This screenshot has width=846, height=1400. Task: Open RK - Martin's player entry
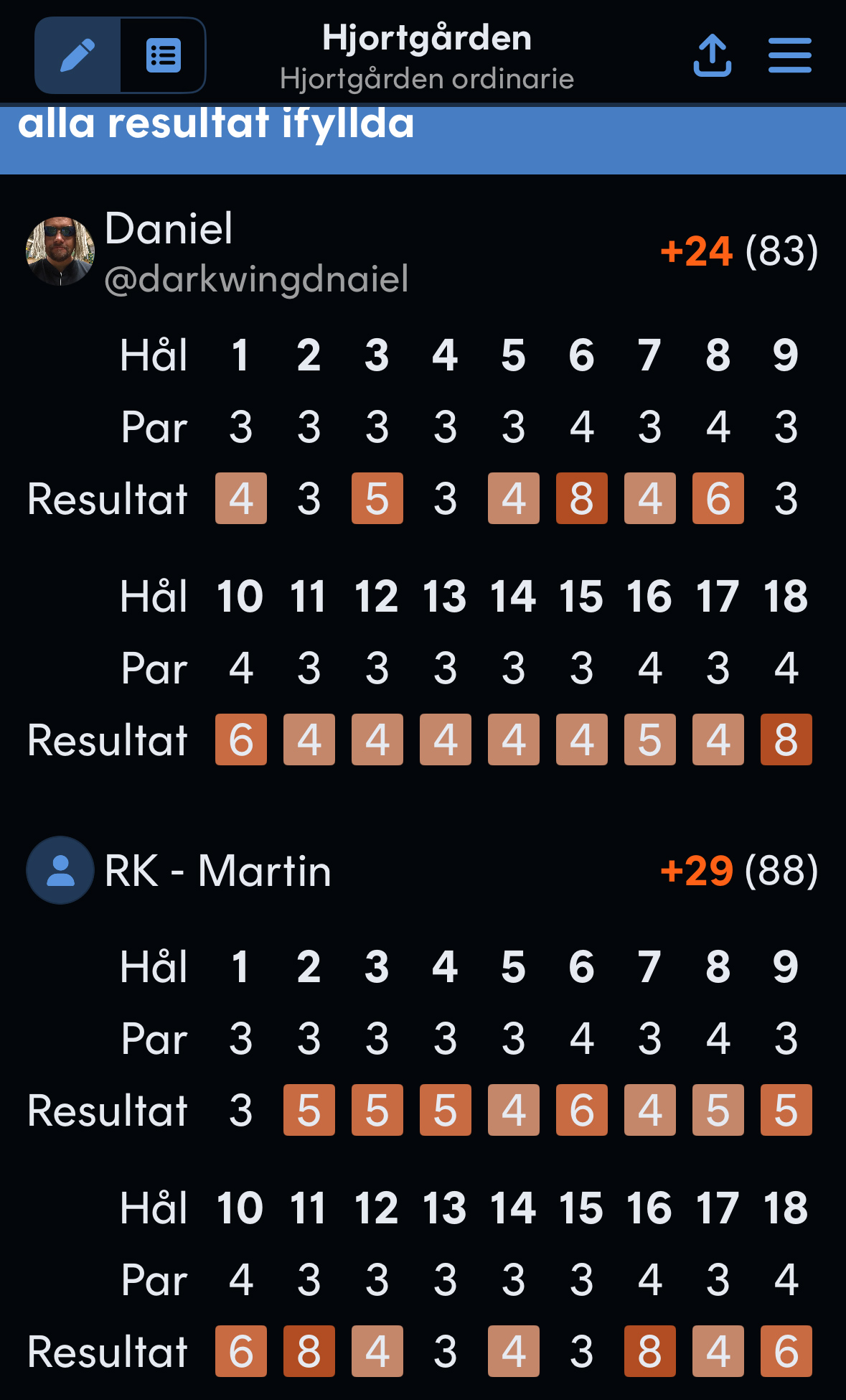coord(179,870)
